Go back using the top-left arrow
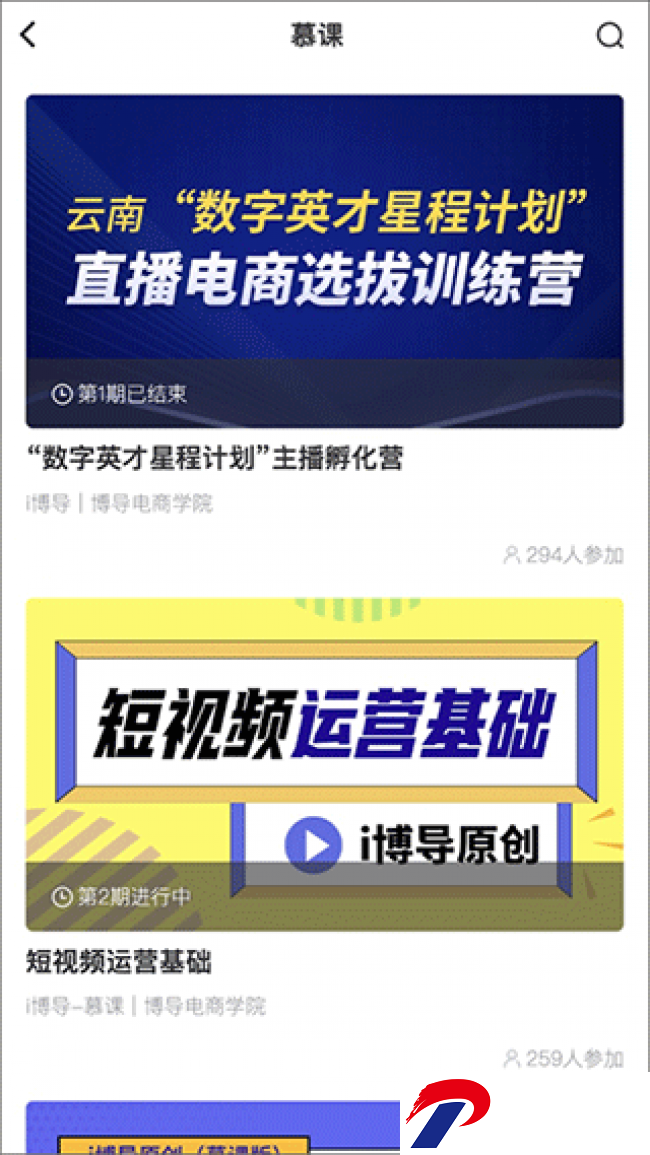Viewport: 650px width, 1155px height. coord(28,35)
